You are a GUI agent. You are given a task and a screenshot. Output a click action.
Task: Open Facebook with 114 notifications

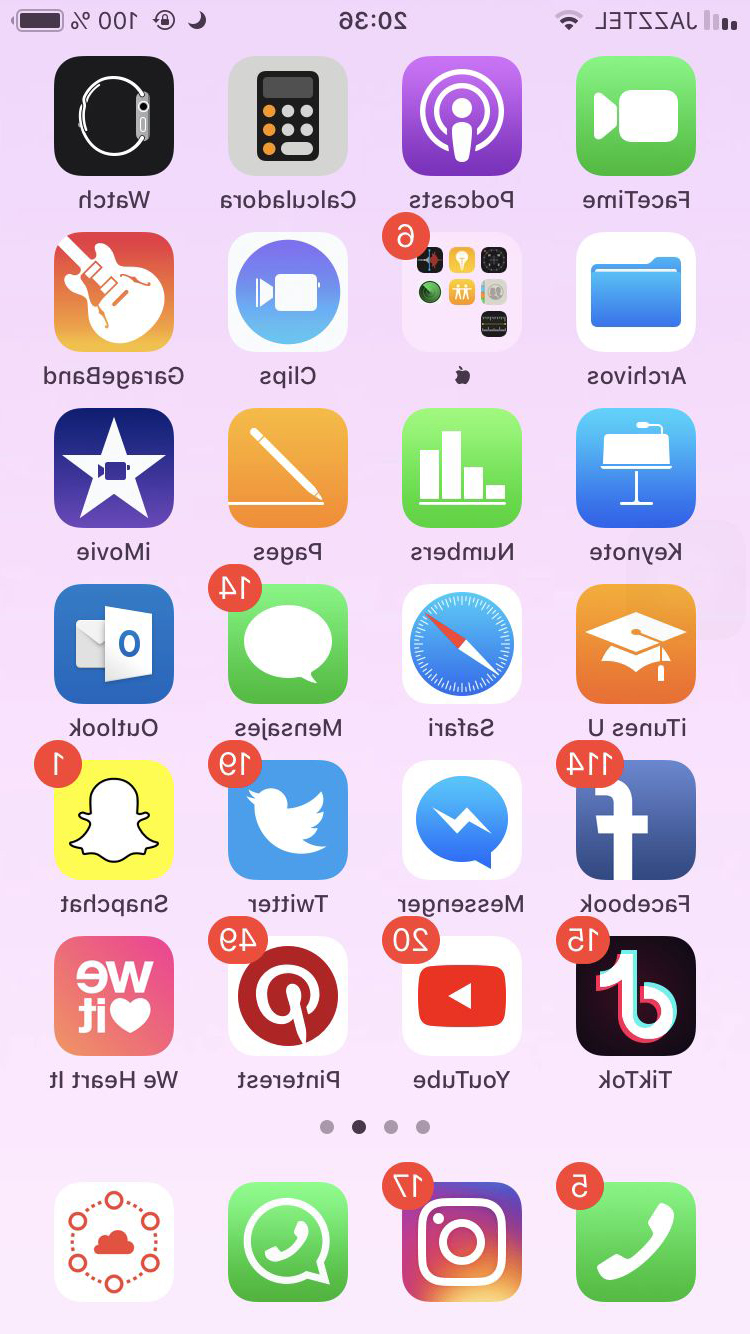click(x=636, y=820)
